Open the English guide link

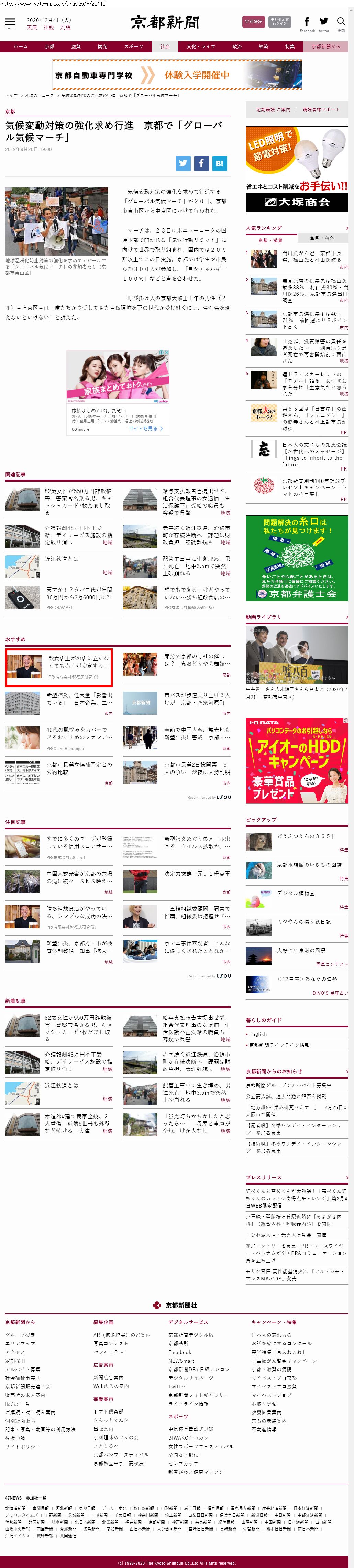pyautogui.click(x=258, y=1034)
